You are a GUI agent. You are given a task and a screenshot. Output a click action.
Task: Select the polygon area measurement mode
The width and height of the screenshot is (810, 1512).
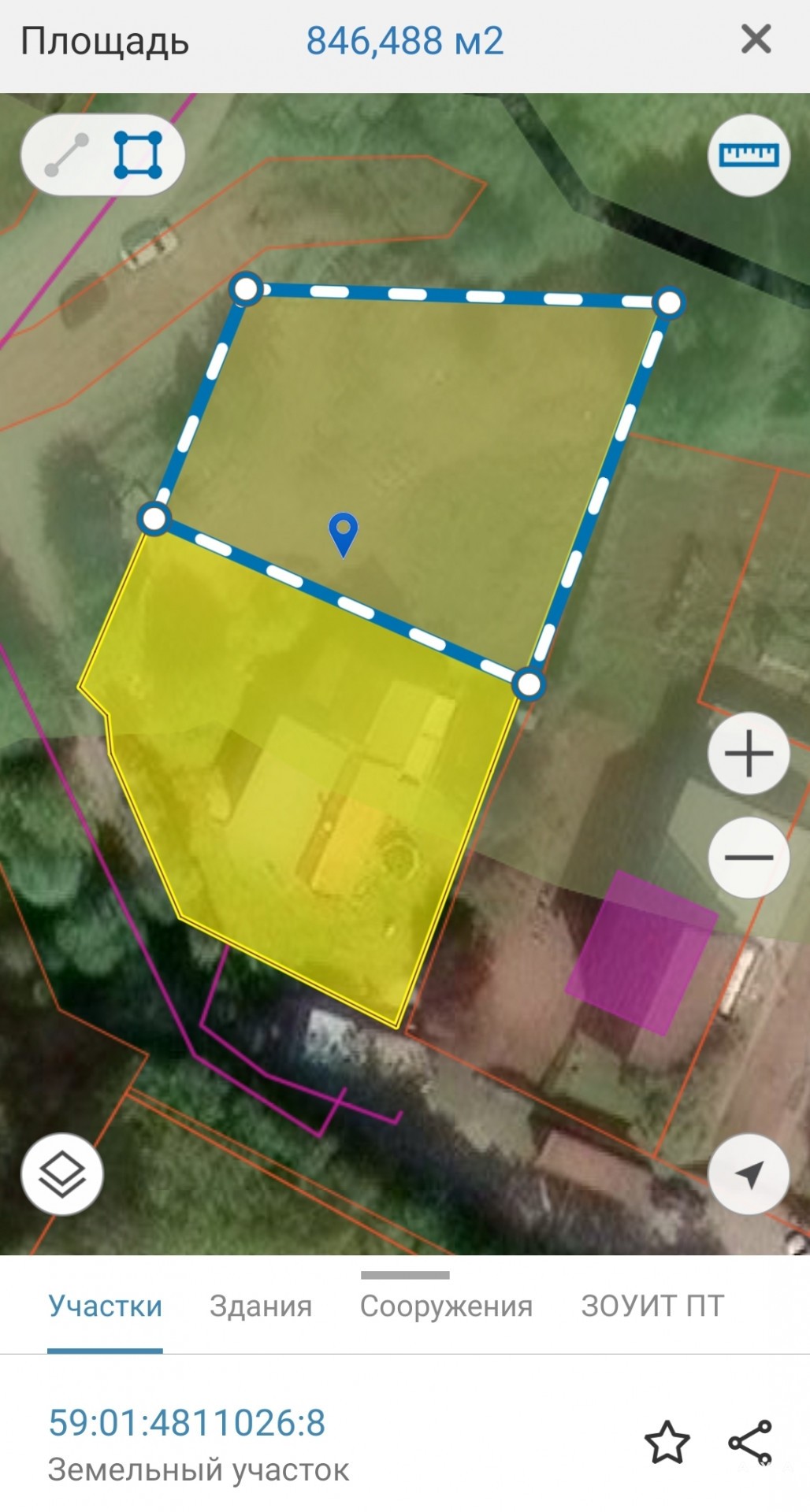[138, 154]
